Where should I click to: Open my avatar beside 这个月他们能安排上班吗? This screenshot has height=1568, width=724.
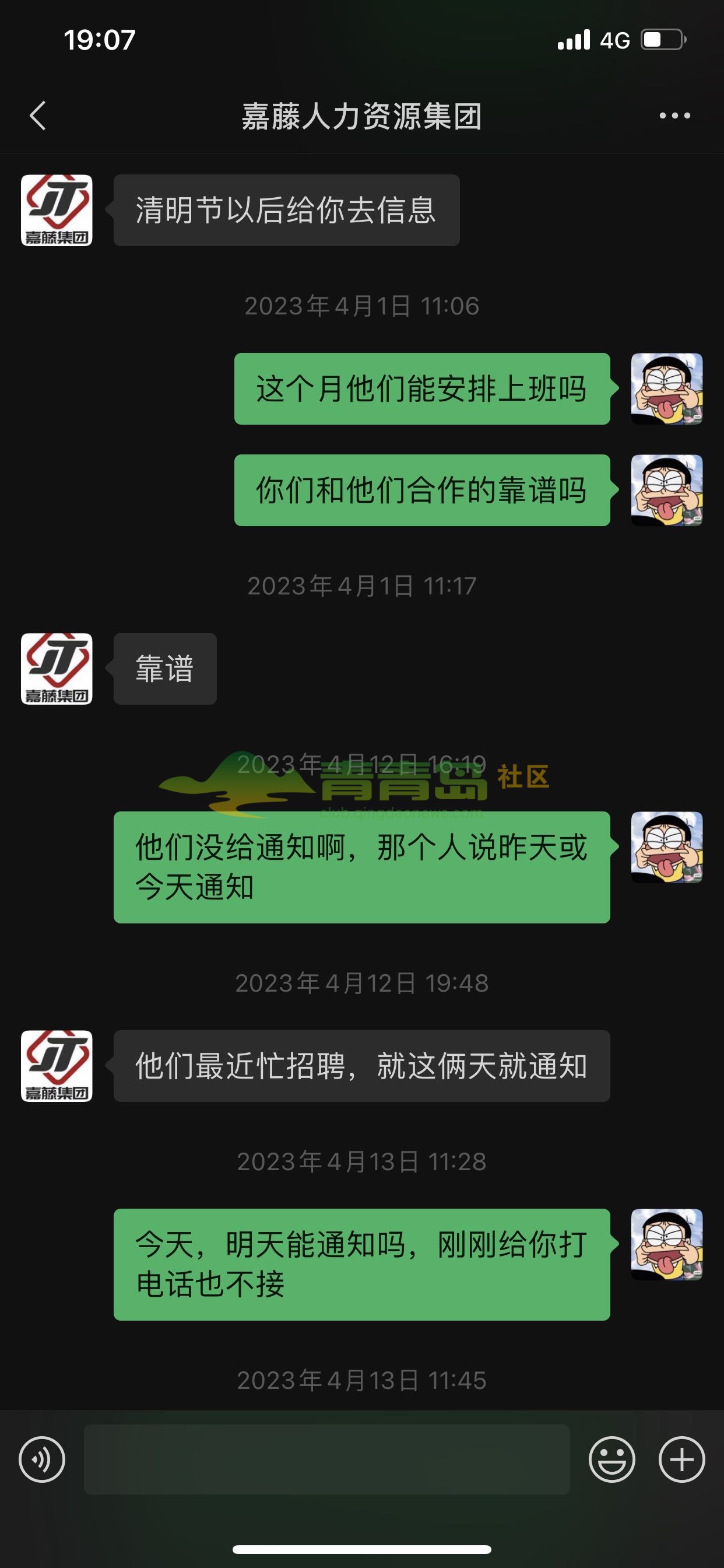tap(667, 389)
